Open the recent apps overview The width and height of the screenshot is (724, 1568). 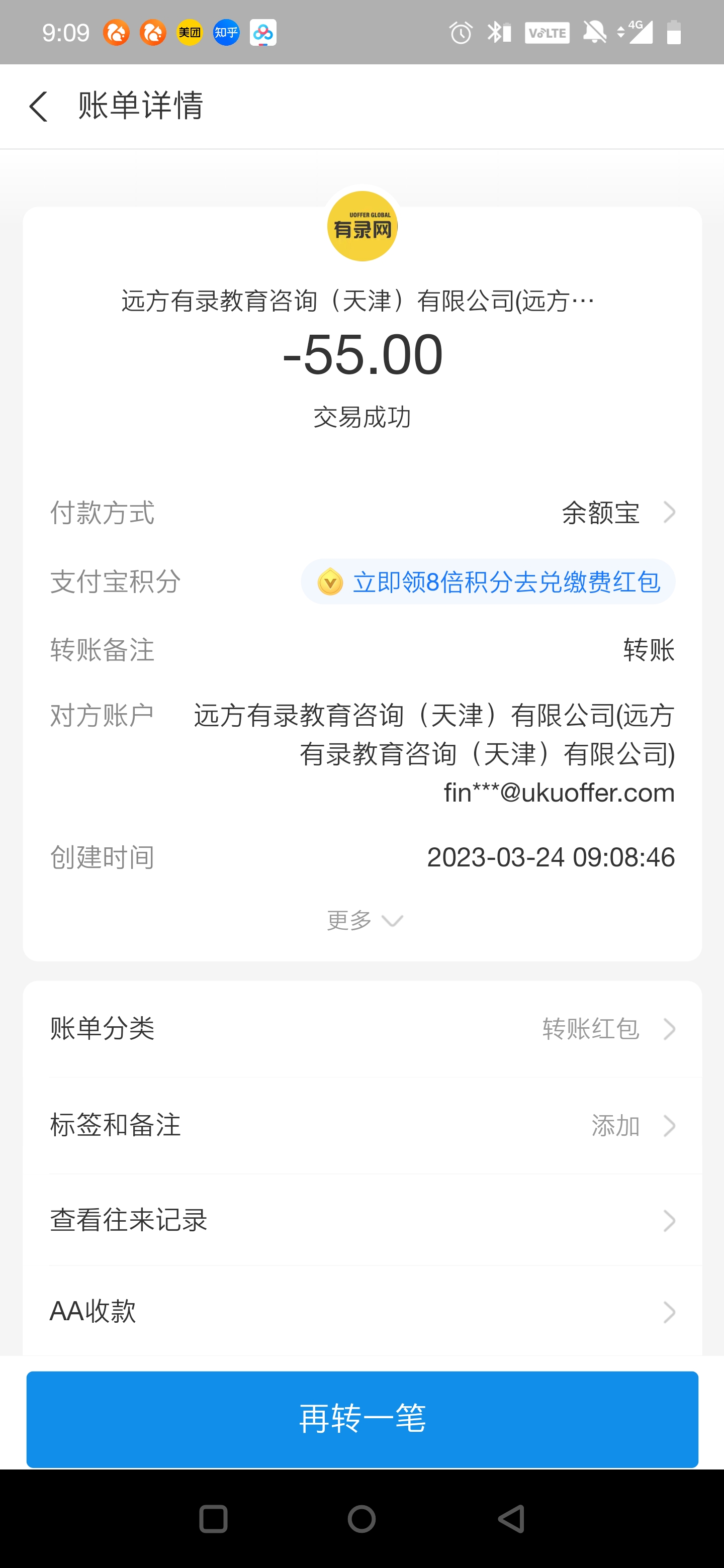click(213, 1519)
